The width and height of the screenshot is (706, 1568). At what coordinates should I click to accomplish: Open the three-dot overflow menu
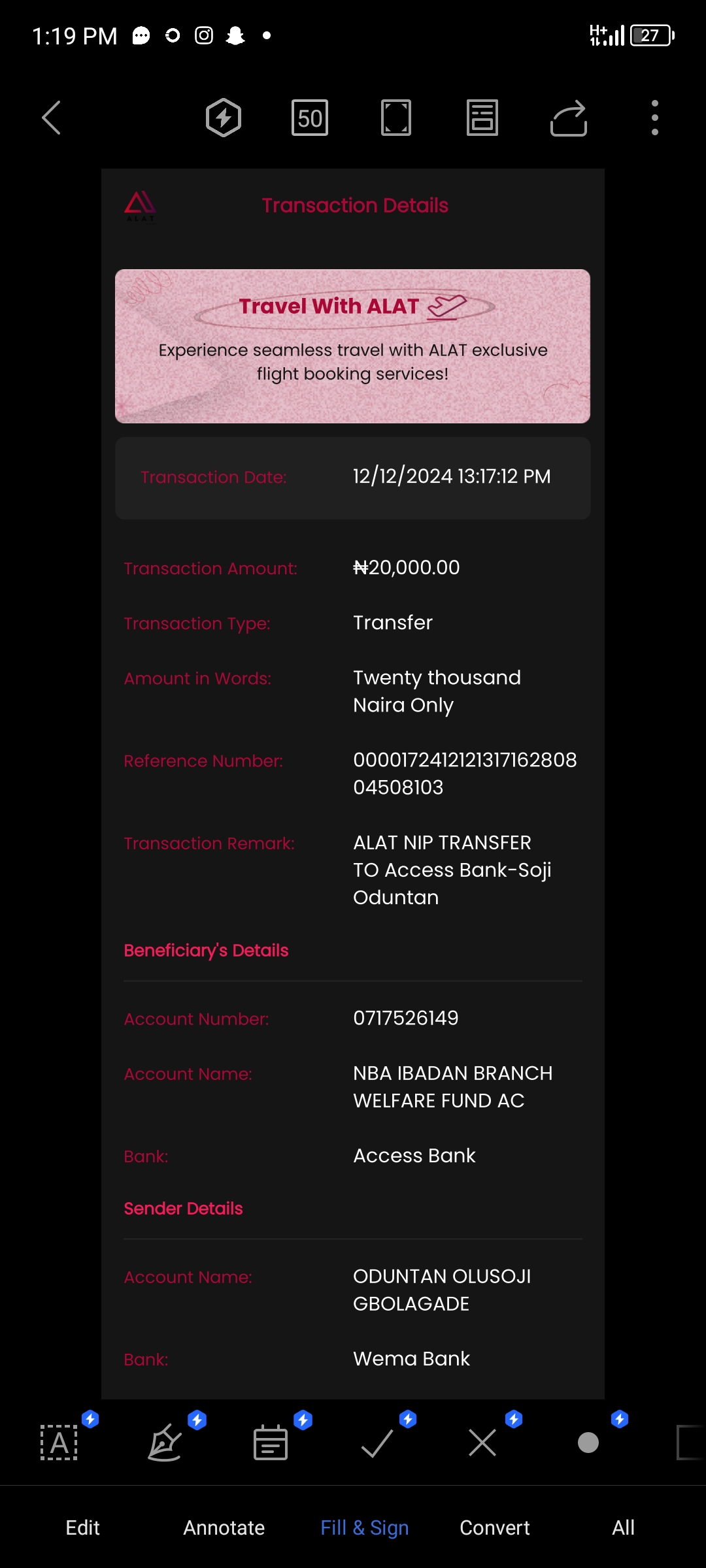pyautogui.click(x=655, y=118)
